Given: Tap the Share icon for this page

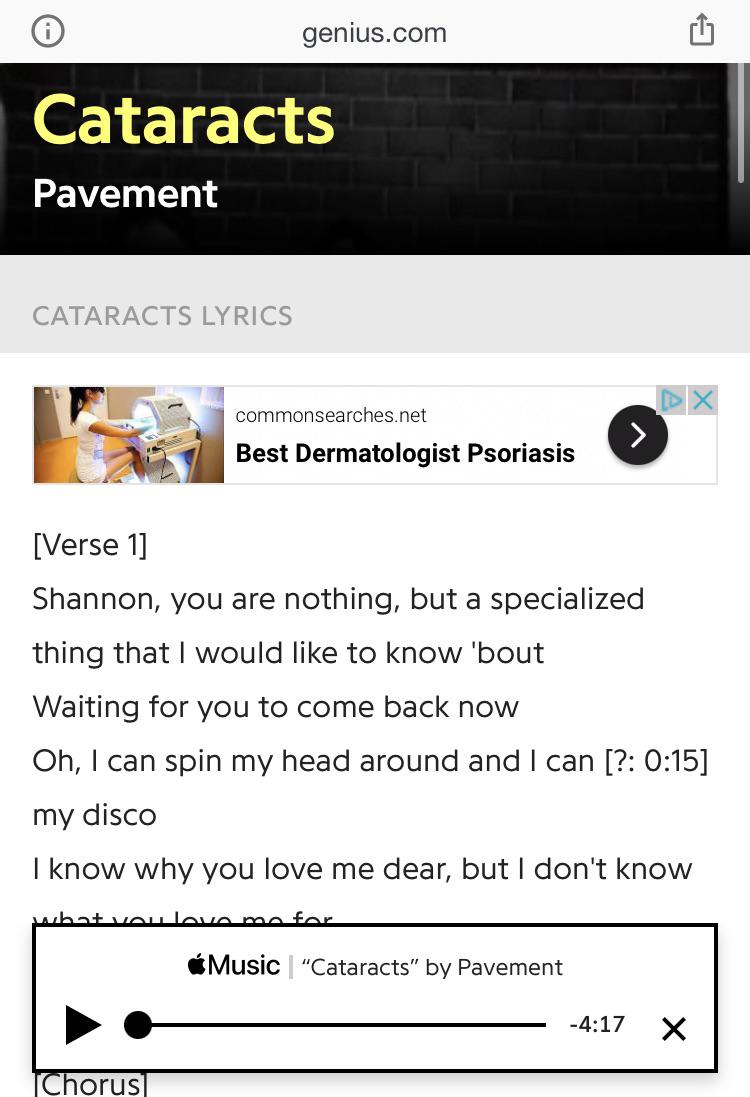Looking at the screenshot, I should pos(702,30).
